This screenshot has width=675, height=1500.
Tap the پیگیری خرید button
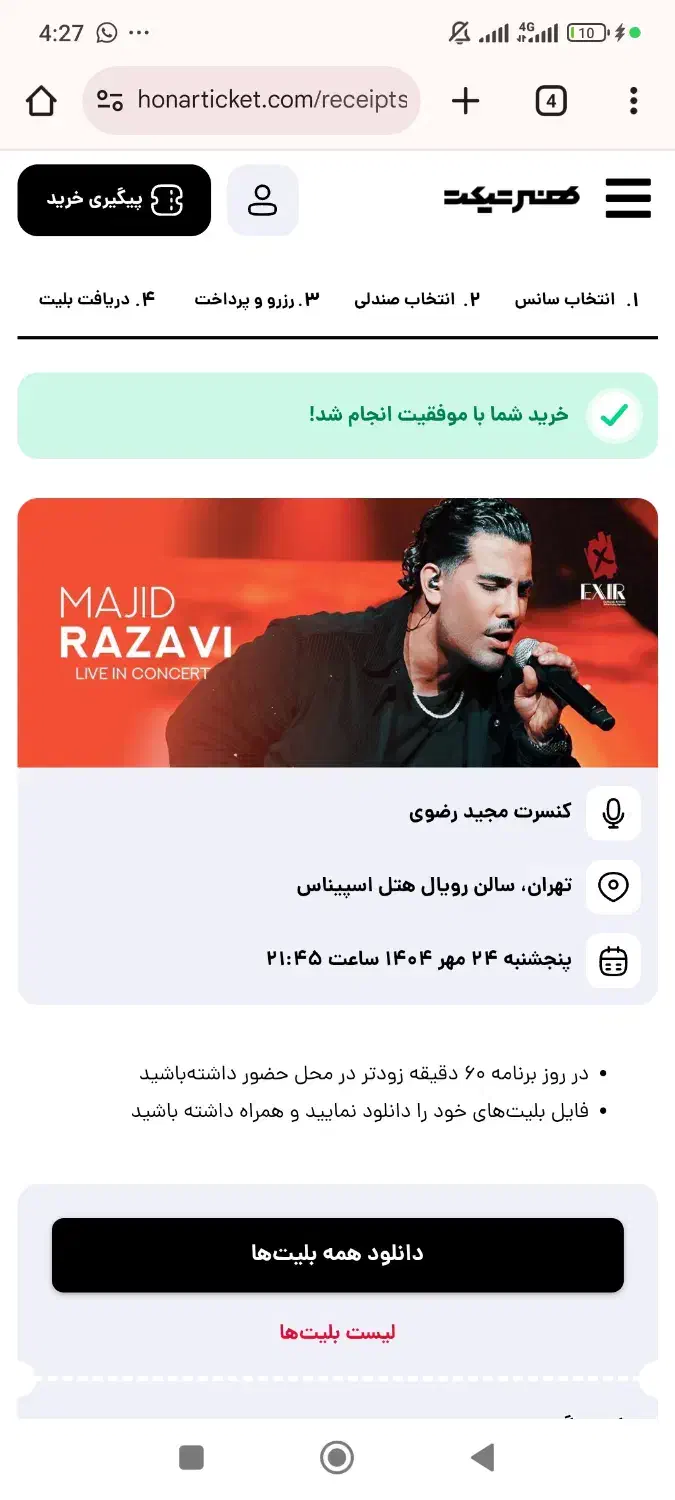tap(114, 200)
